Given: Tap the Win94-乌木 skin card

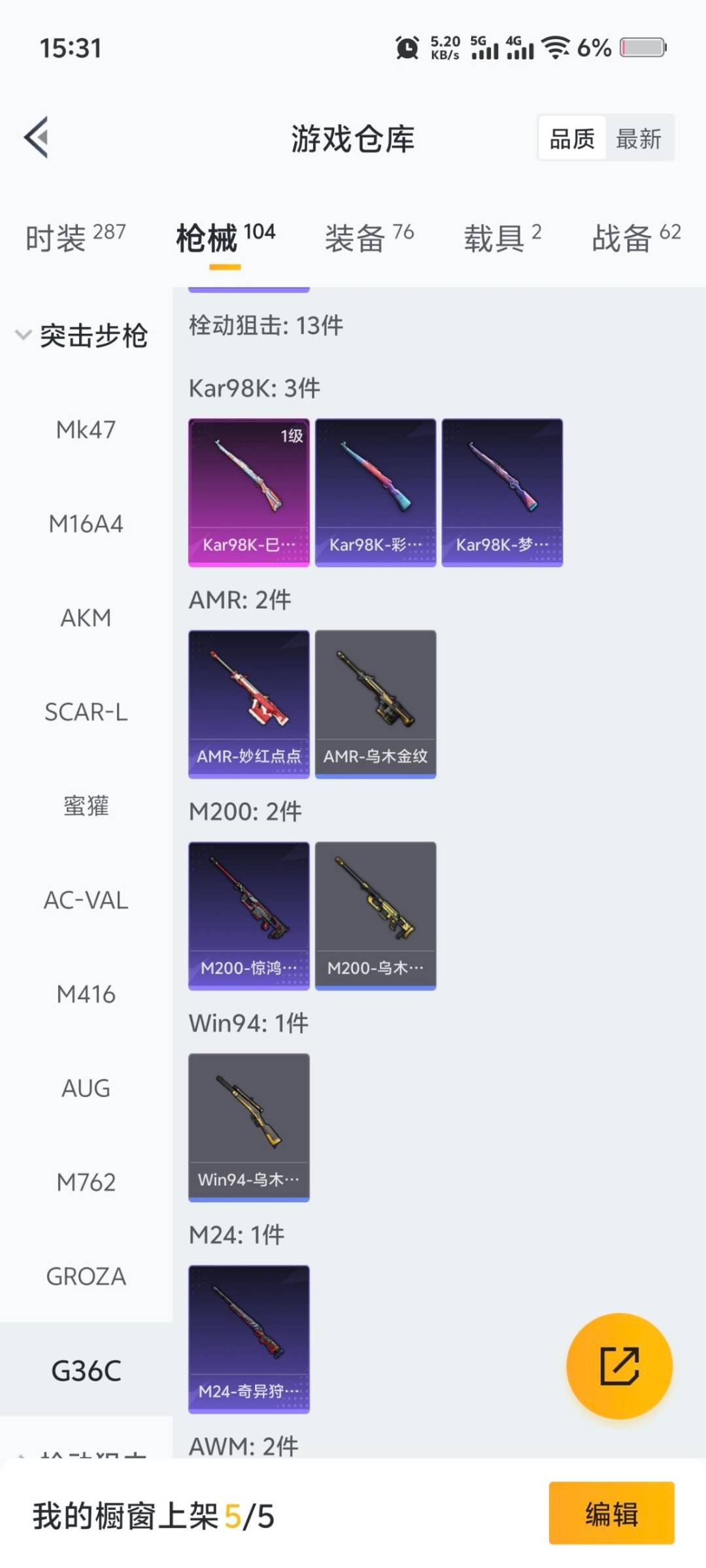Looking at the screenshot, I should pos(248,1127).
